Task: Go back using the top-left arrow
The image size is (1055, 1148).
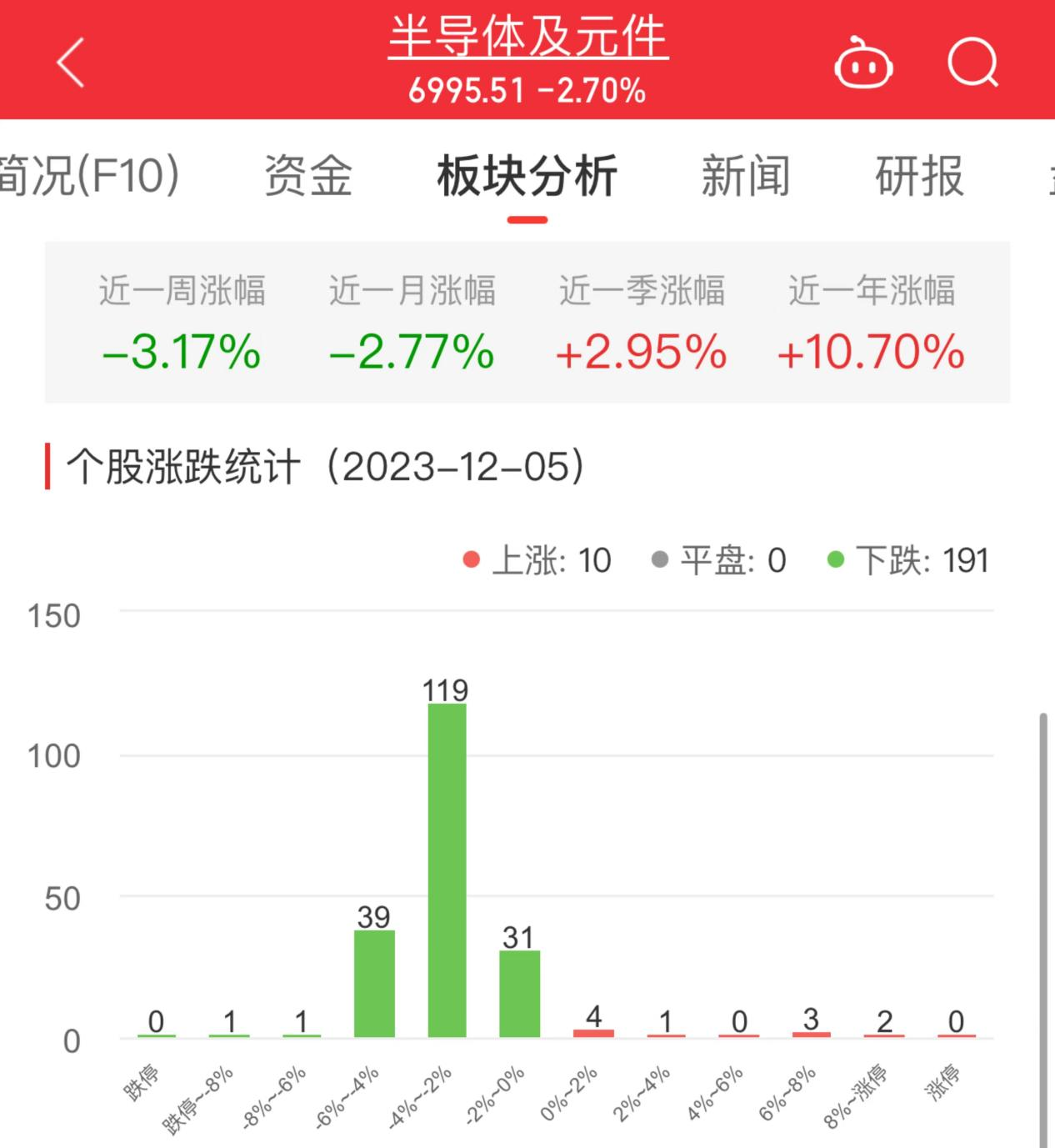Action: pyautogui.click(x=71, y=63)
